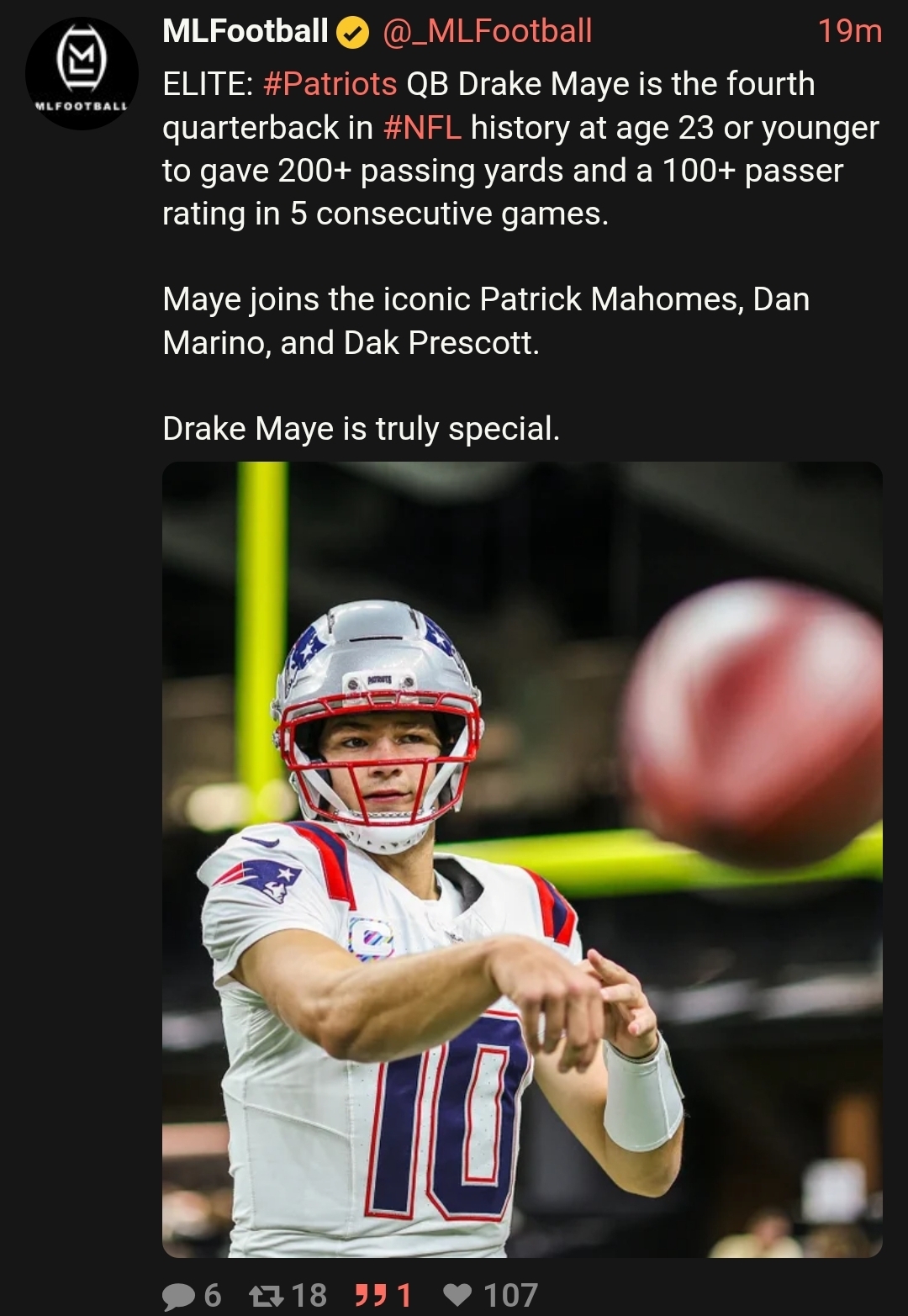Open the @_MLFootball handle

pyautogui.click(x=488, y=31)
